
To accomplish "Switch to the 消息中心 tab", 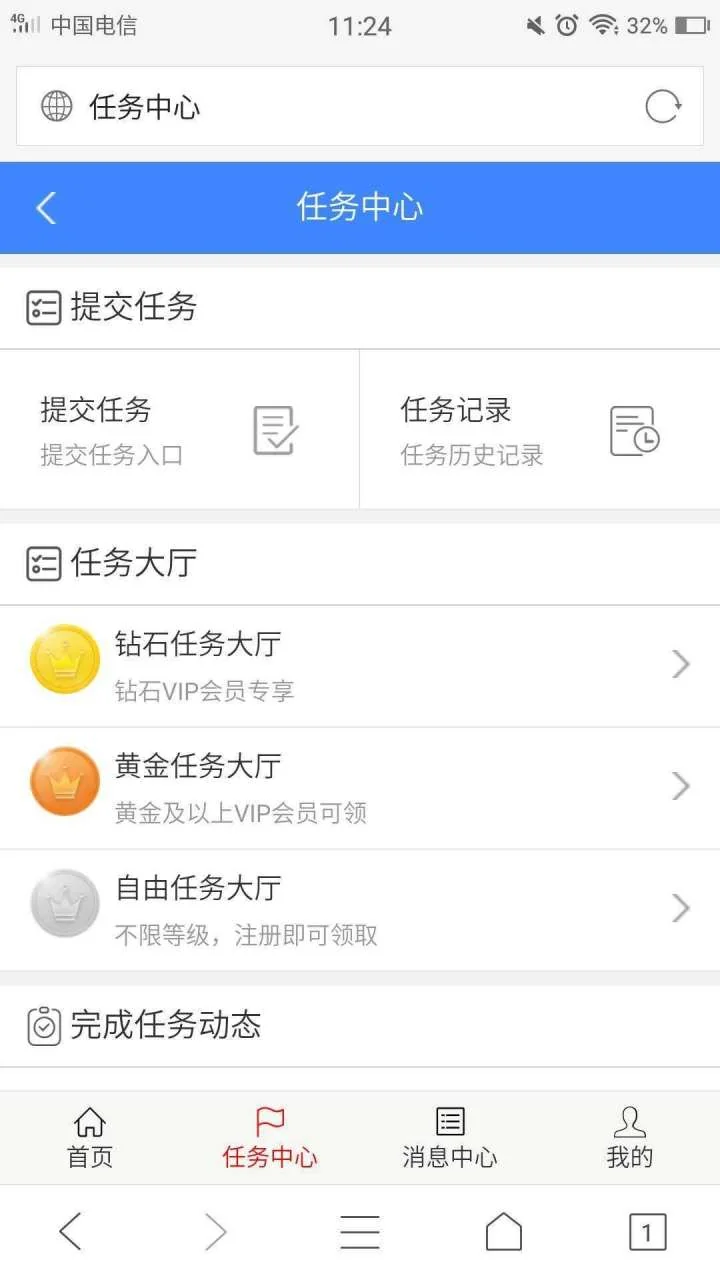I will point(450,1138).
